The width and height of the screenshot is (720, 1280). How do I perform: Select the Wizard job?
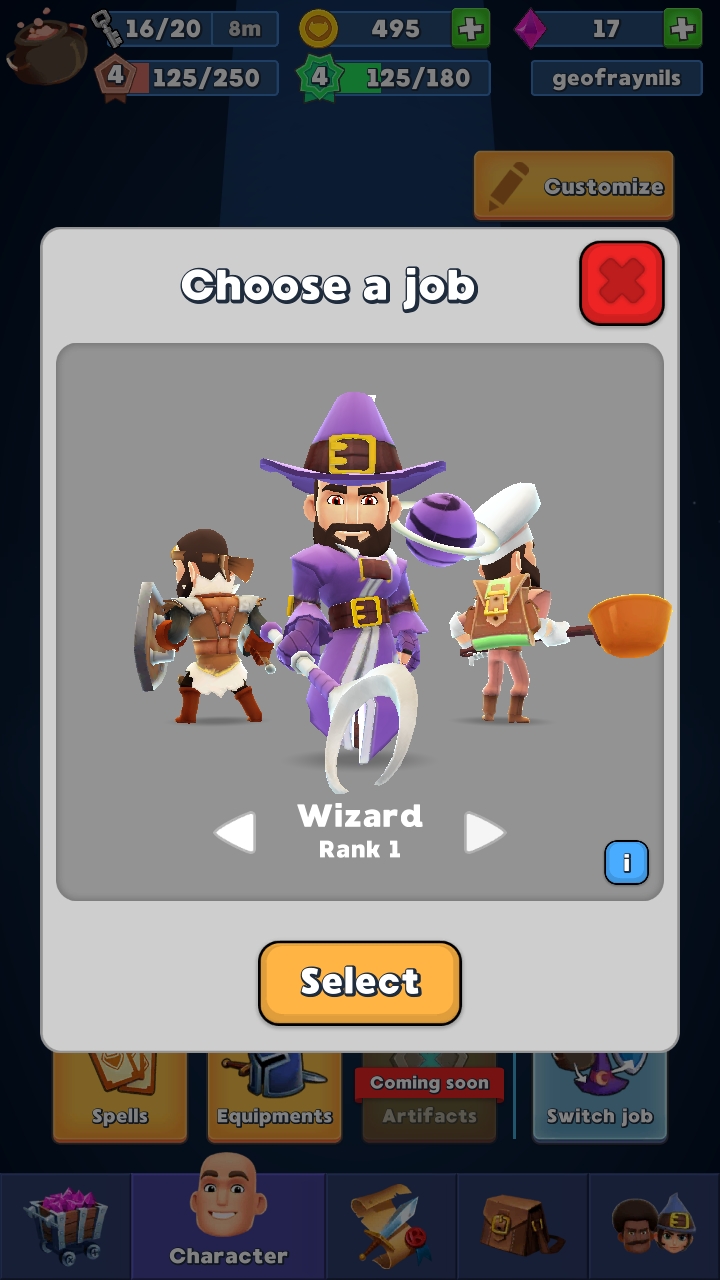(x=360, y=982)
